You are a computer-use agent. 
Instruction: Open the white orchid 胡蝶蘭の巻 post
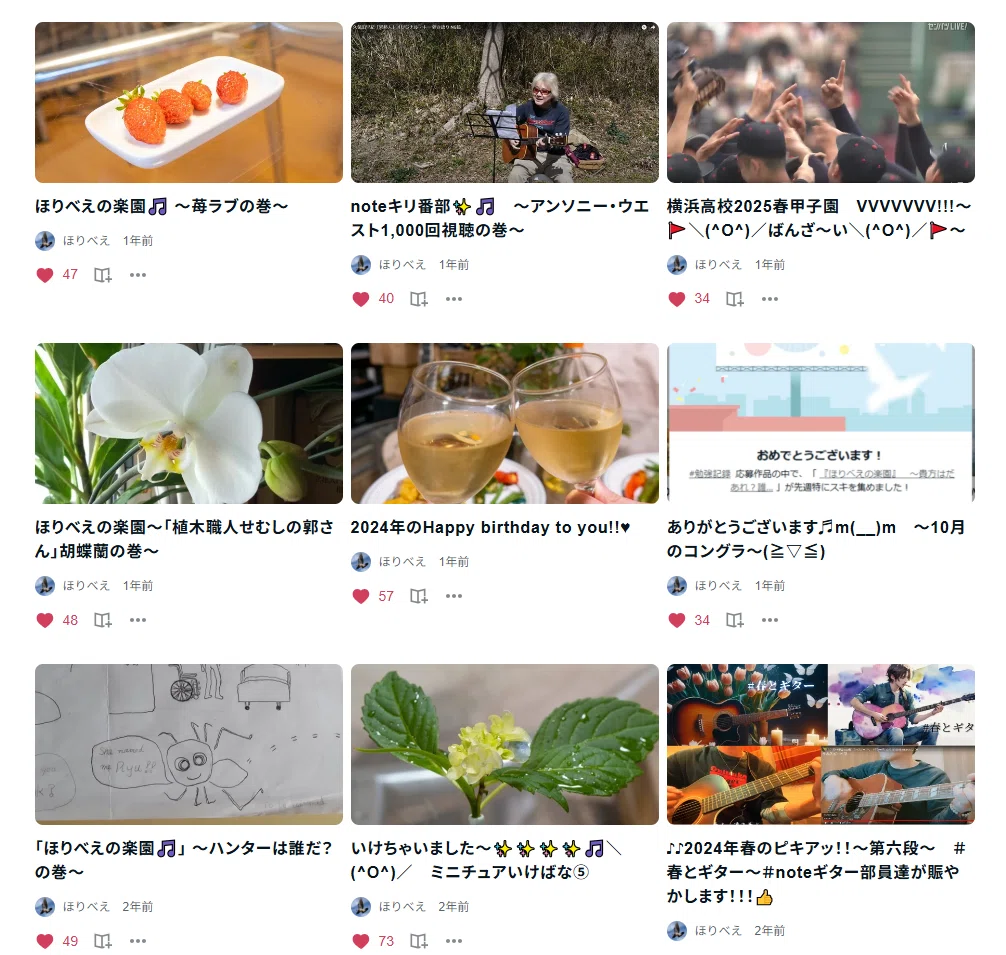coord(184,539)
